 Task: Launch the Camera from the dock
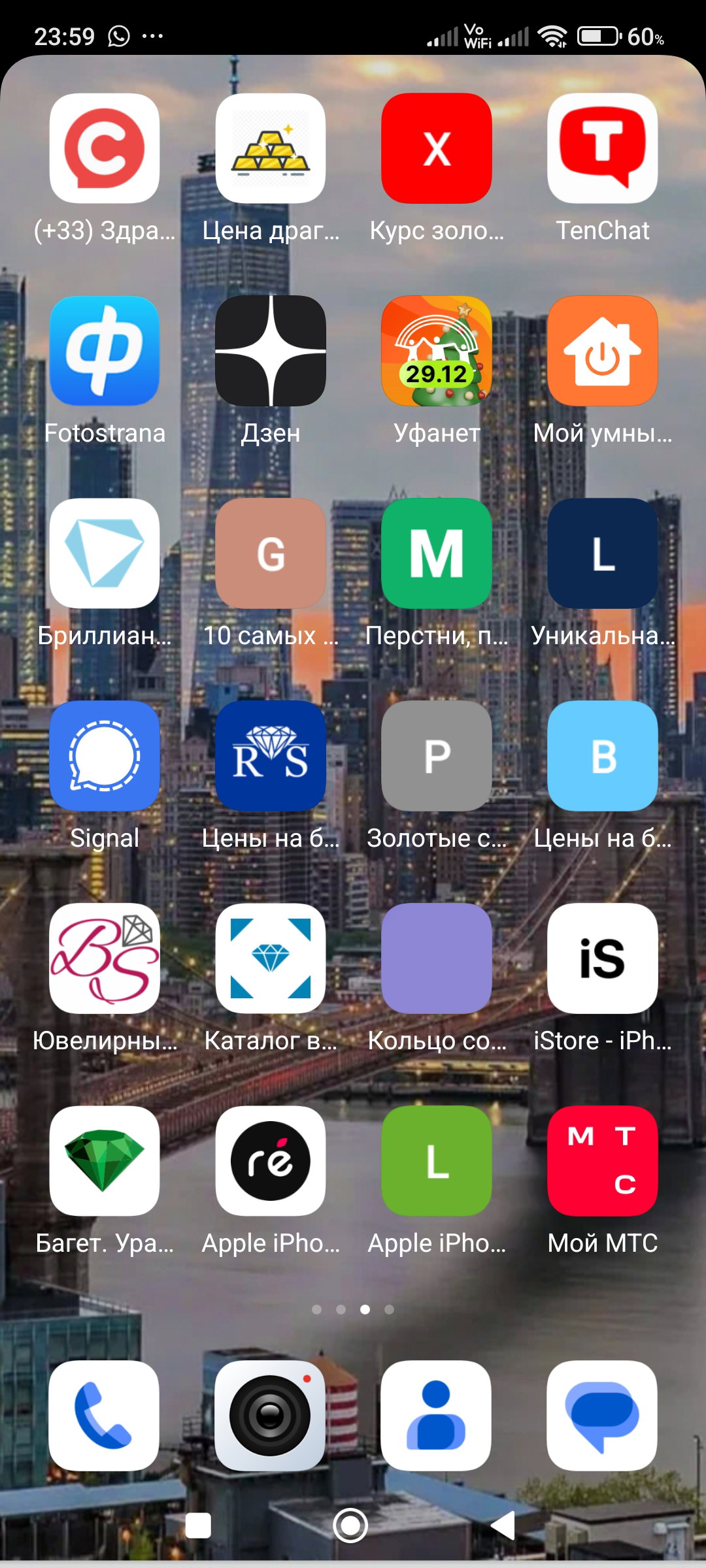point(270,1416)
